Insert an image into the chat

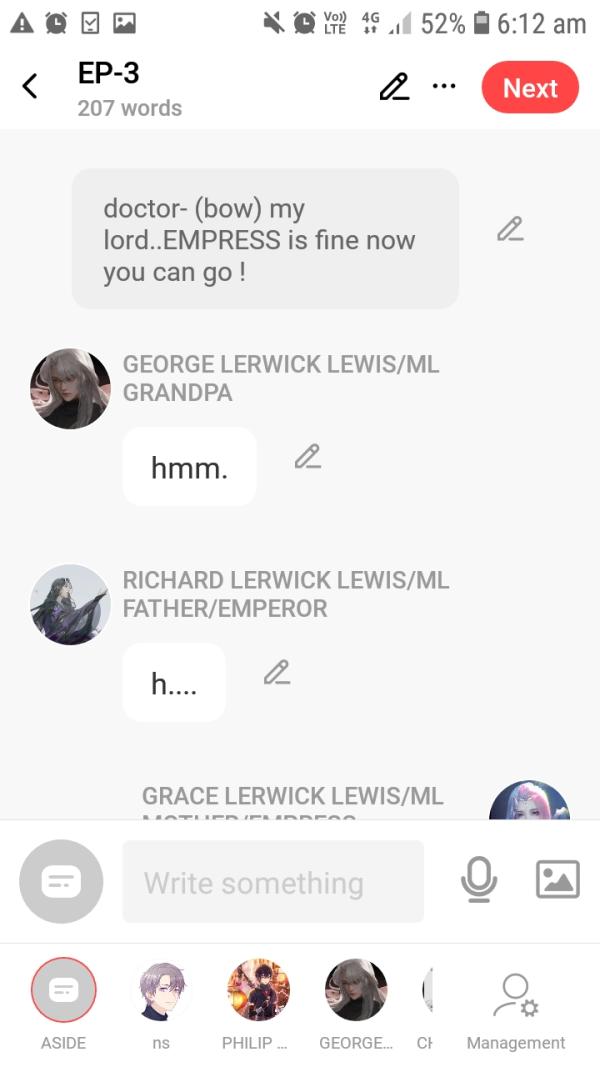(557, 880)
